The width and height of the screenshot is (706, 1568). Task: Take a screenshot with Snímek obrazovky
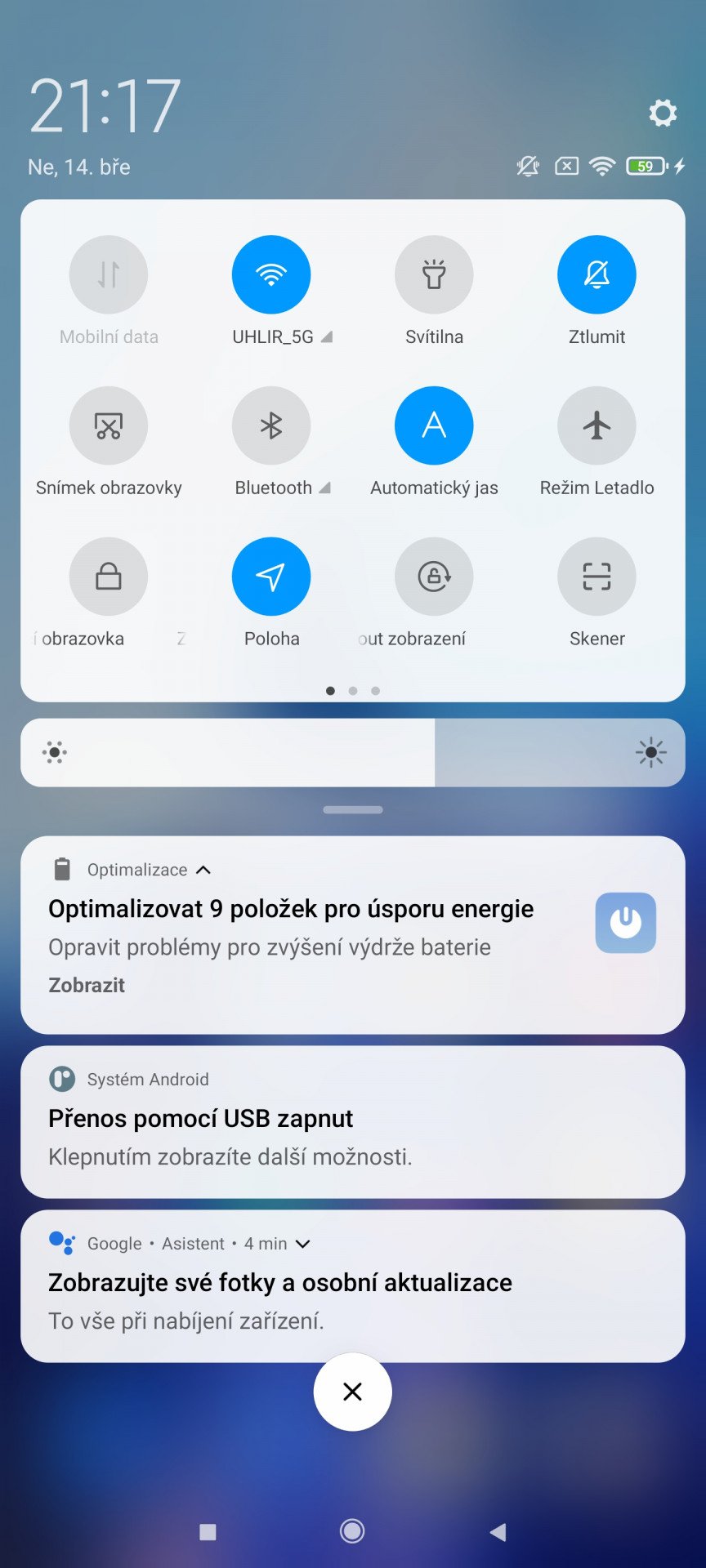coord(109,425)
